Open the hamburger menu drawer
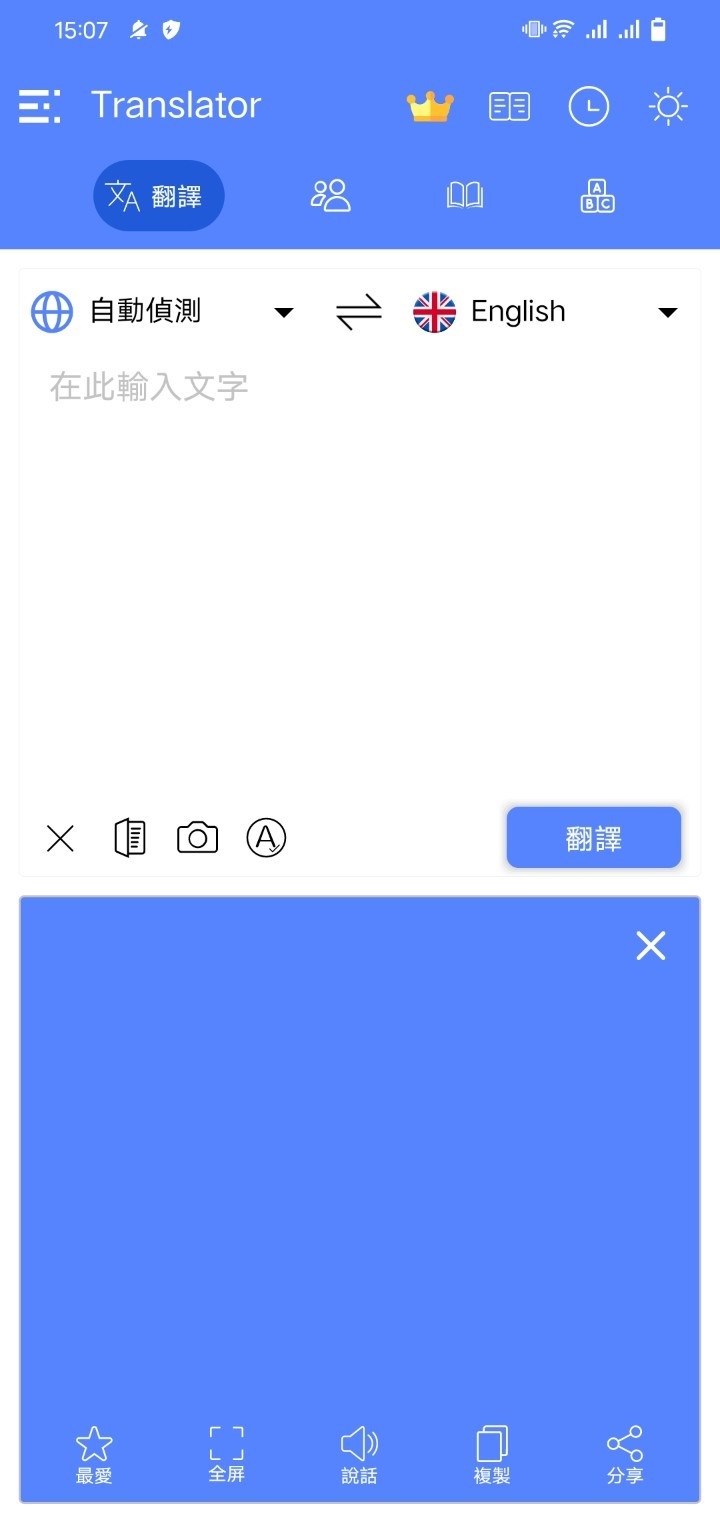This screenshot has width=720, height=1516. [x=40, y=106]
